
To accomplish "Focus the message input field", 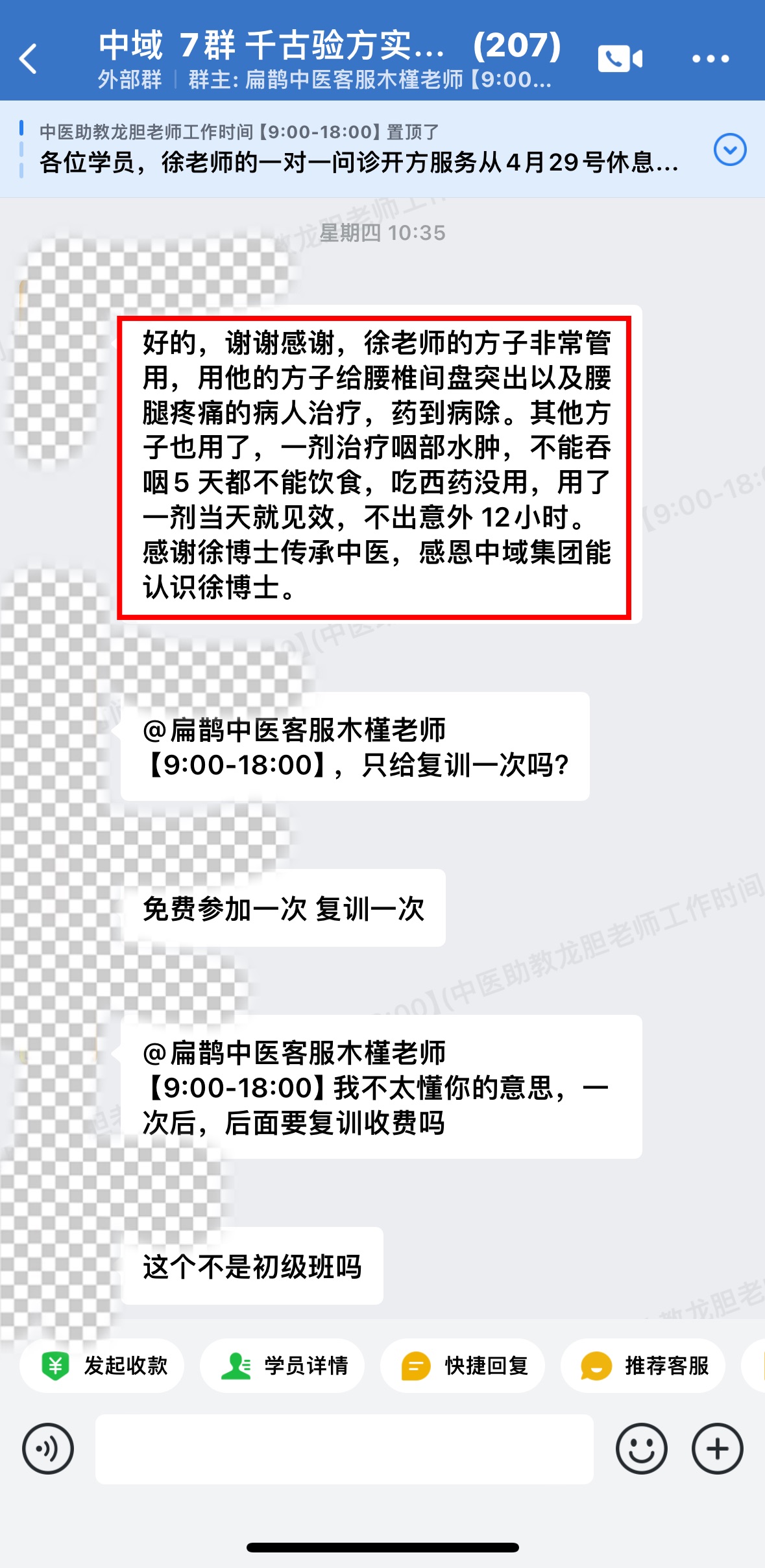I will point(344,1449).
